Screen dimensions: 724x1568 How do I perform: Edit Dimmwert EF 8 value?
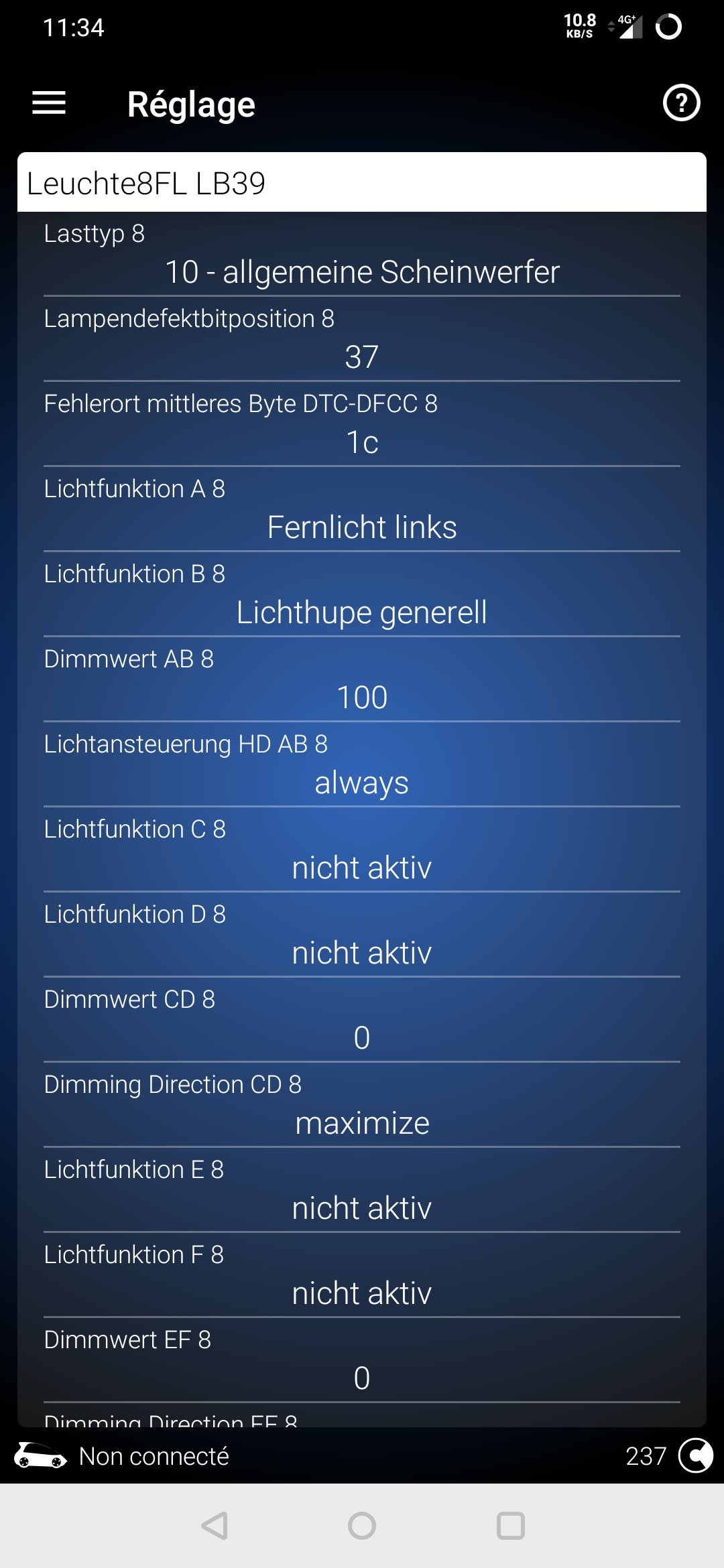(362, 1360)
